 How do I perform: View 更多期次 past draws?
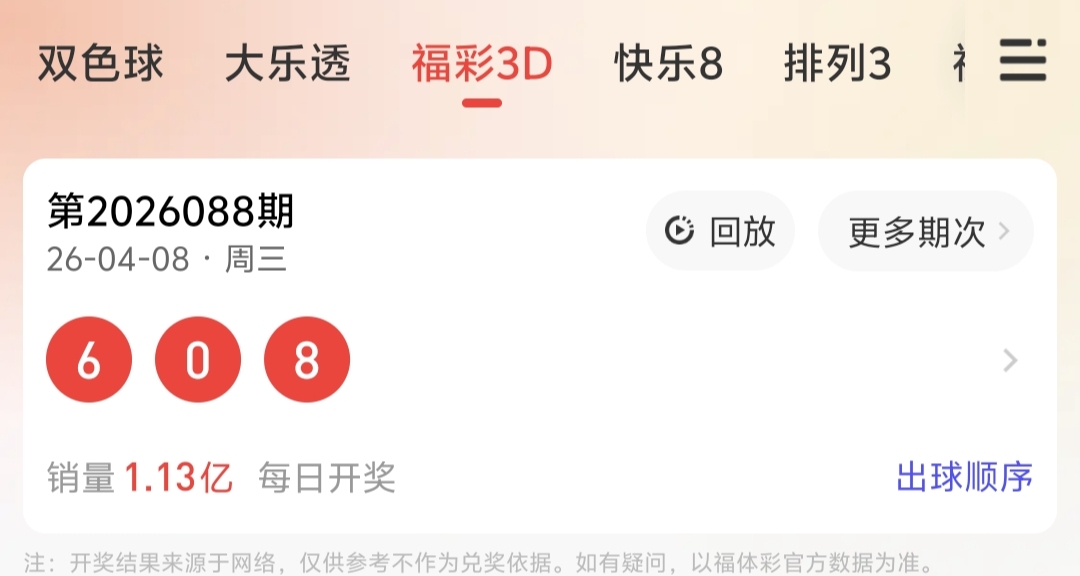(x=925, y=232)
